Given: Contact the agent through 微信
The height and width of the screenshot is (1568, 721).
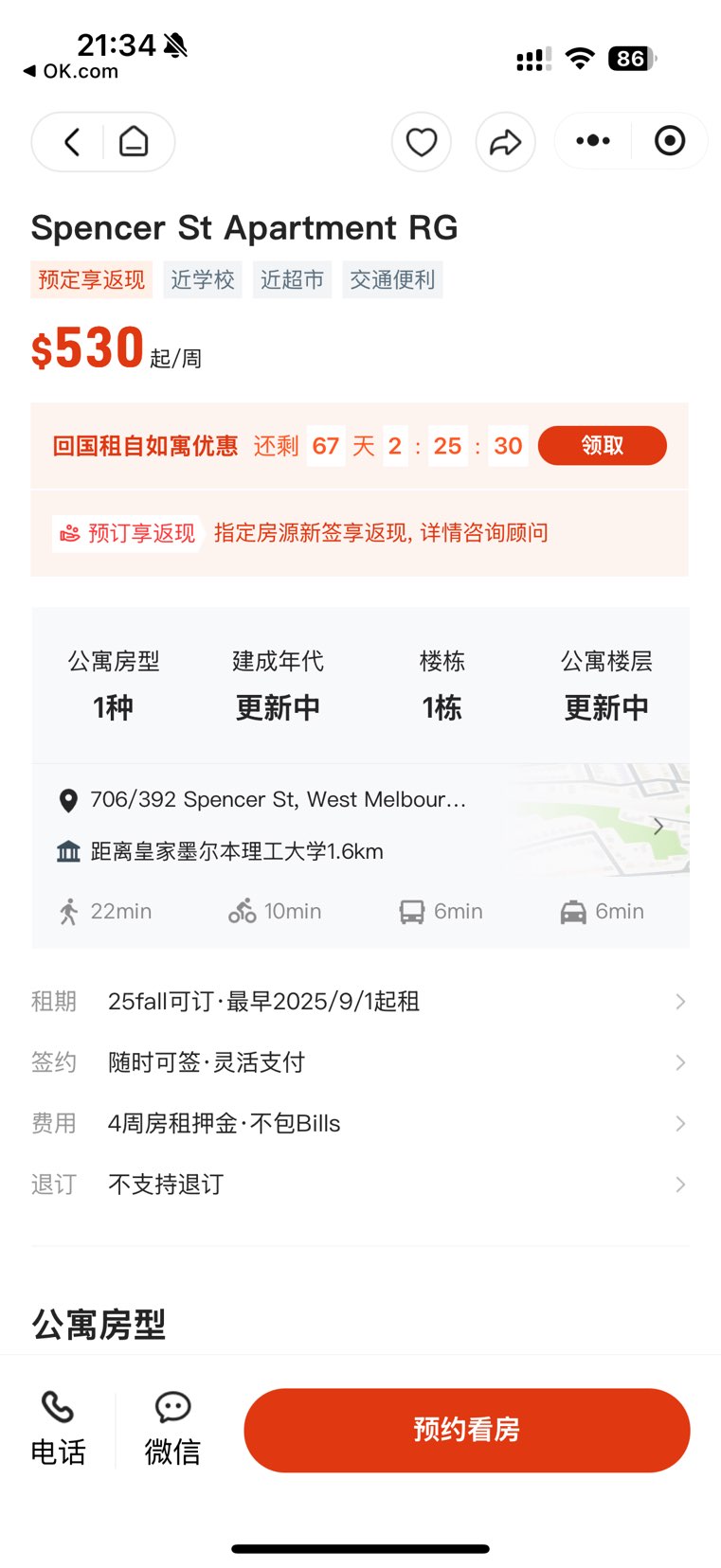Looking at the screenshot, I should [x=172, y=1429].
